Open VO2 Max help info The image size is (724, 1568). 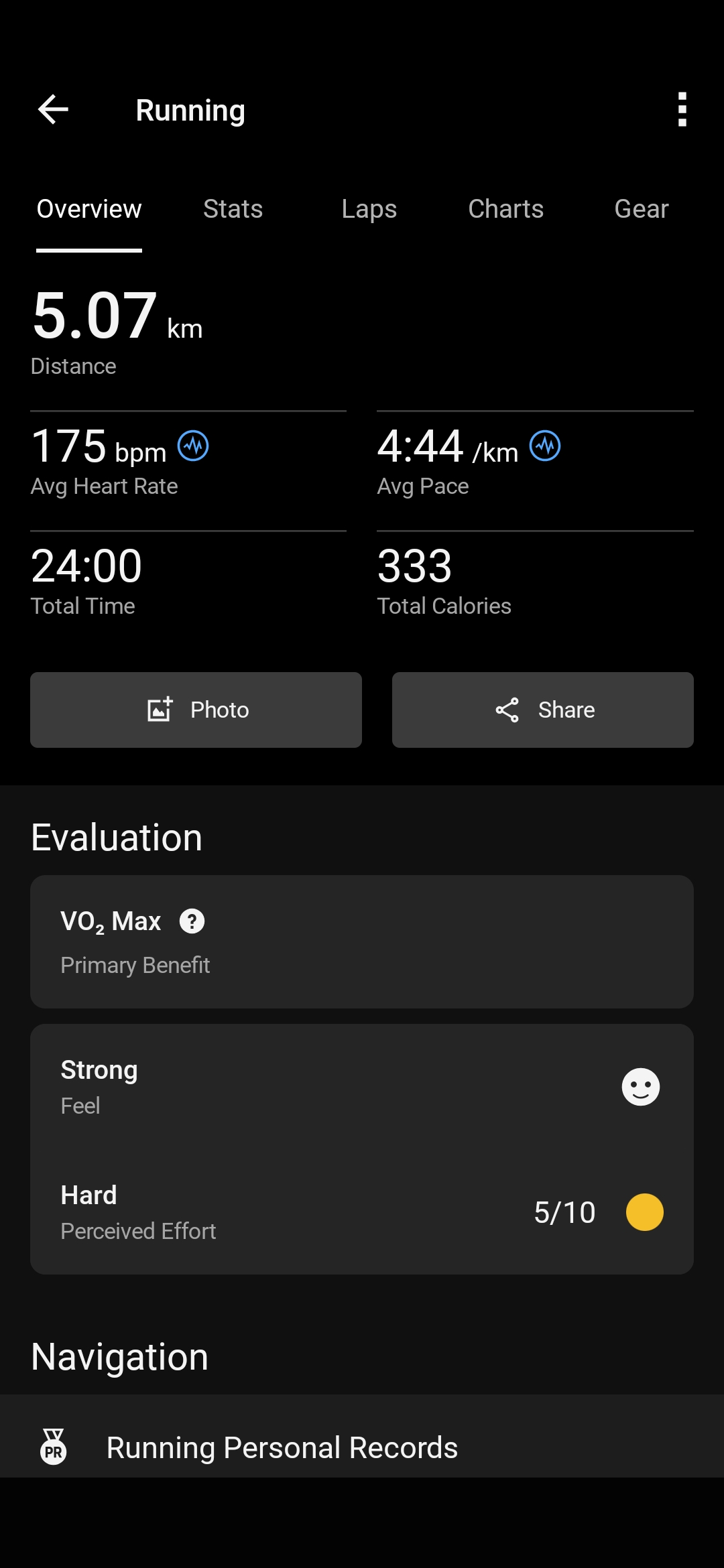pyautogui.click(x=192, y=921)
